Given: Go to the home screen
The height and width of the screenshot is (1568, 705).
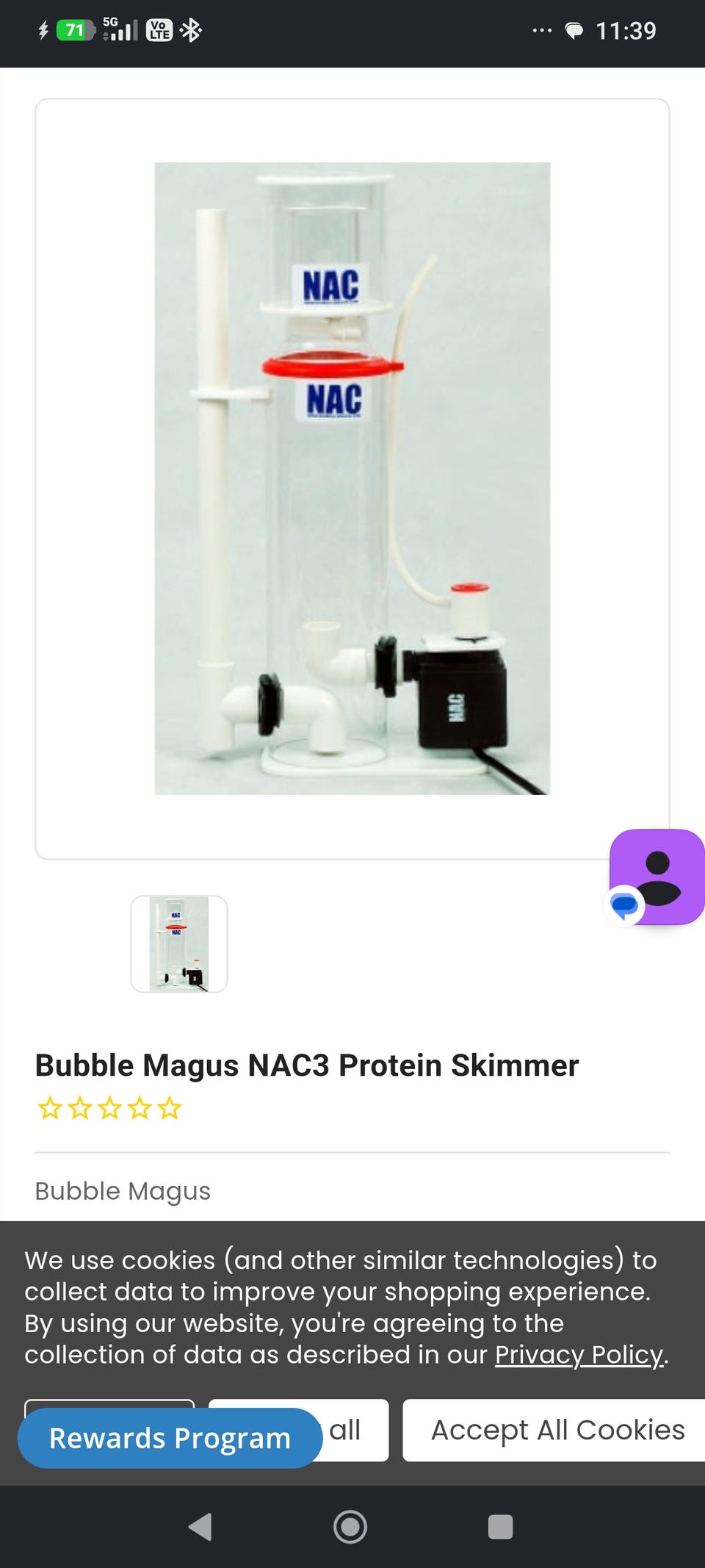Looking at the screenshot, I should pyautogui.click(x=350, y=1527).
